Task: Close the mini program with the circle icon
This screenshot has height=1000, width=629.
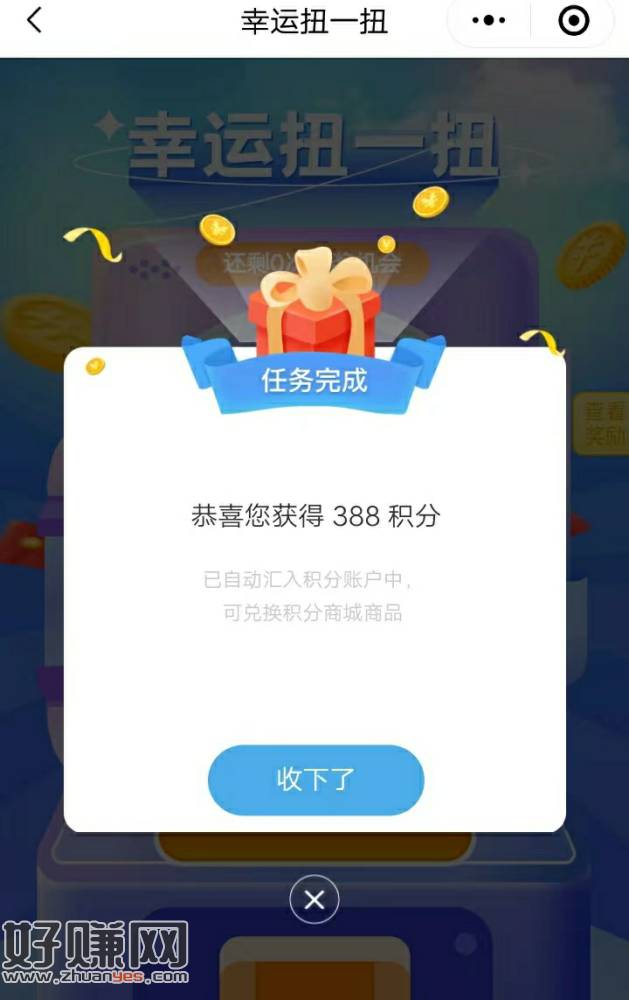Action: 573,21
